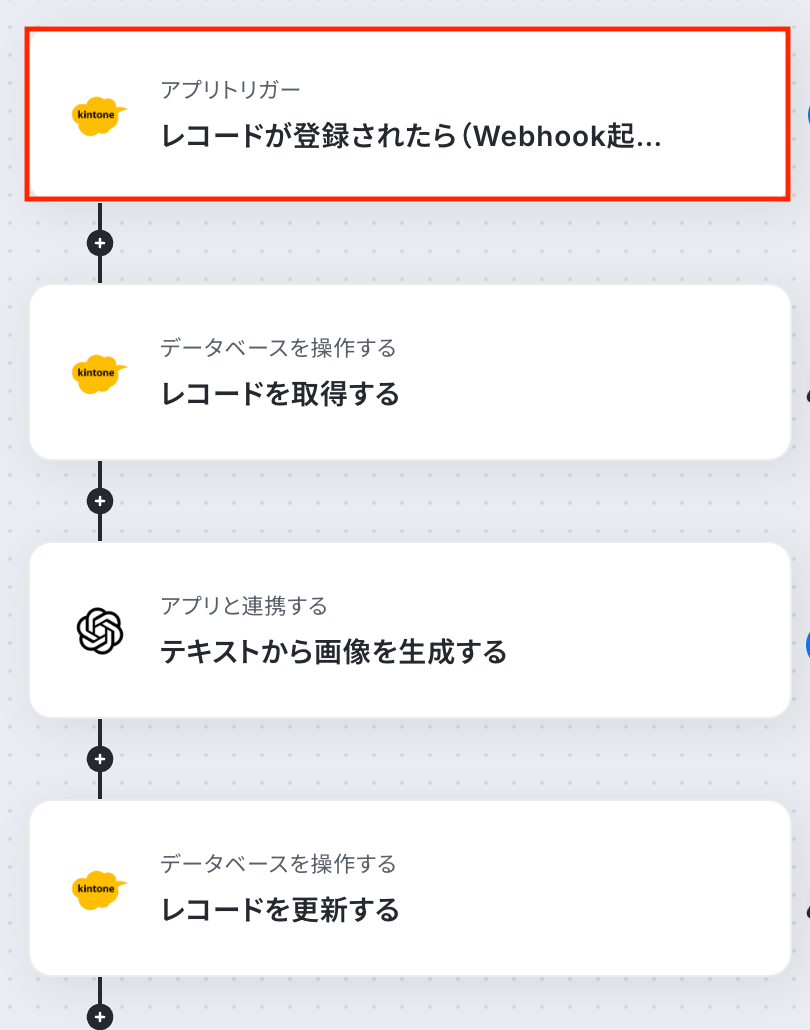Add a step above テキストから画像を生成する
Image resolution: width=810 pixels, height=1030 pixels.
pos(100,500)
